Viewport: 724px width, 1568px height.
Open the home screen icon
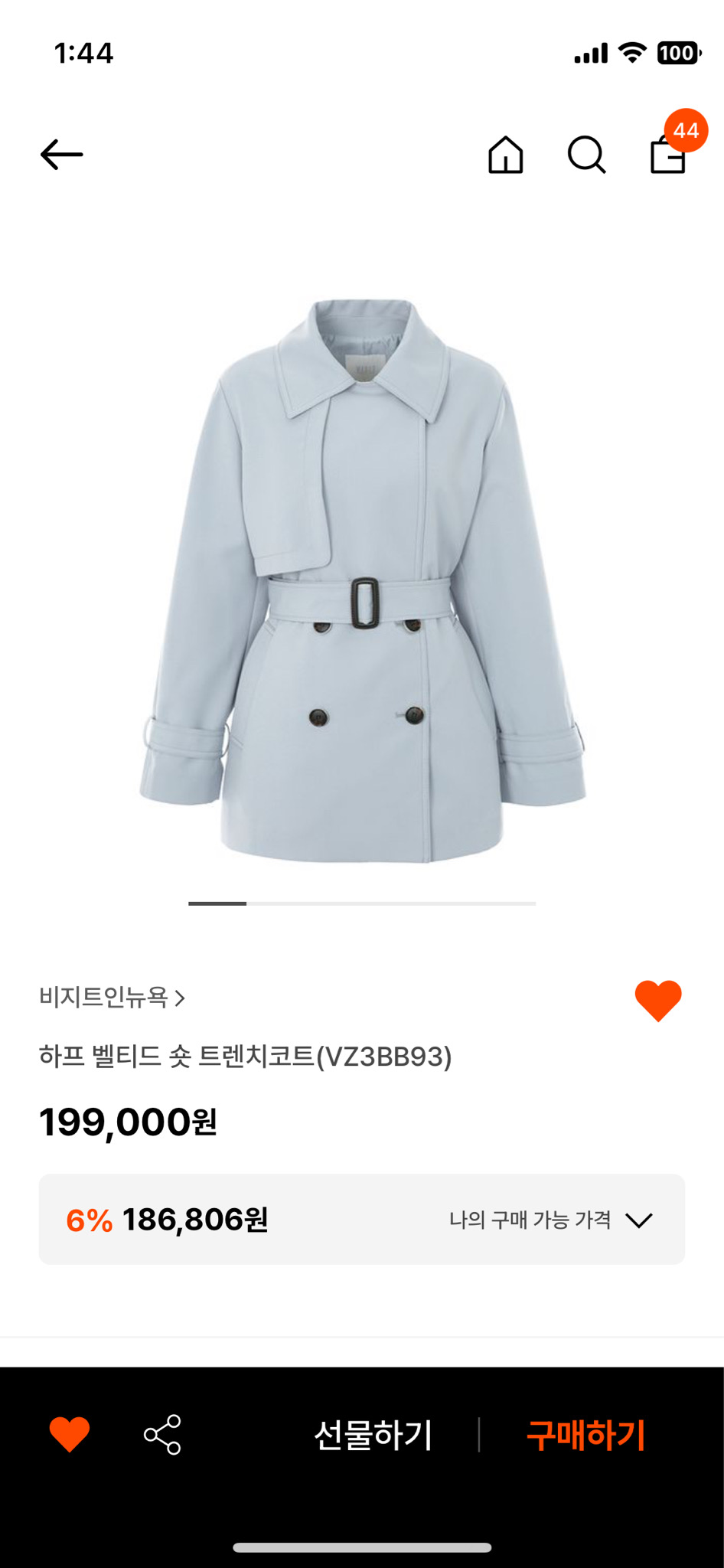(x=505, y=155)
